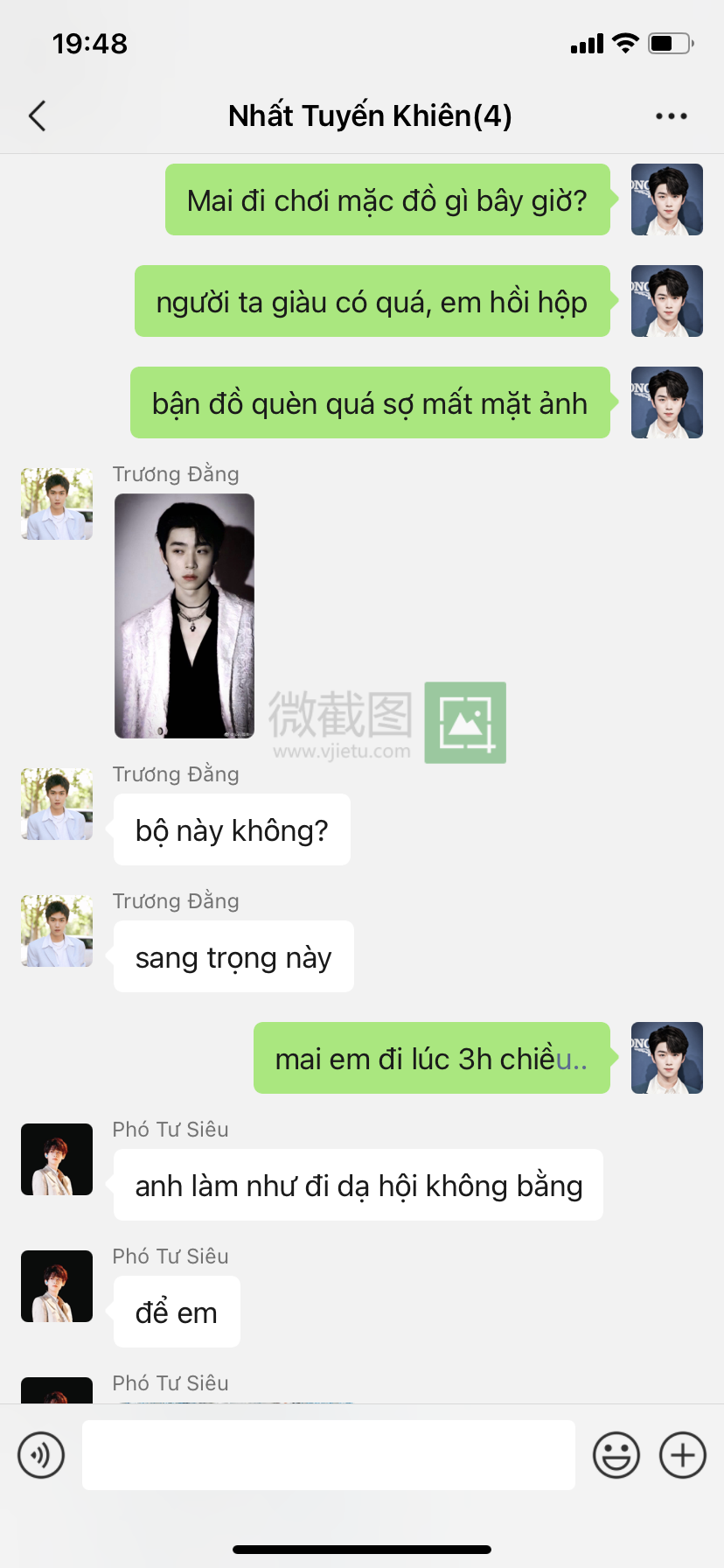This screenshot has width=724, height=1568.
Task: Open the photo sent by Trương Đằng
Action: tap(184, 616)
